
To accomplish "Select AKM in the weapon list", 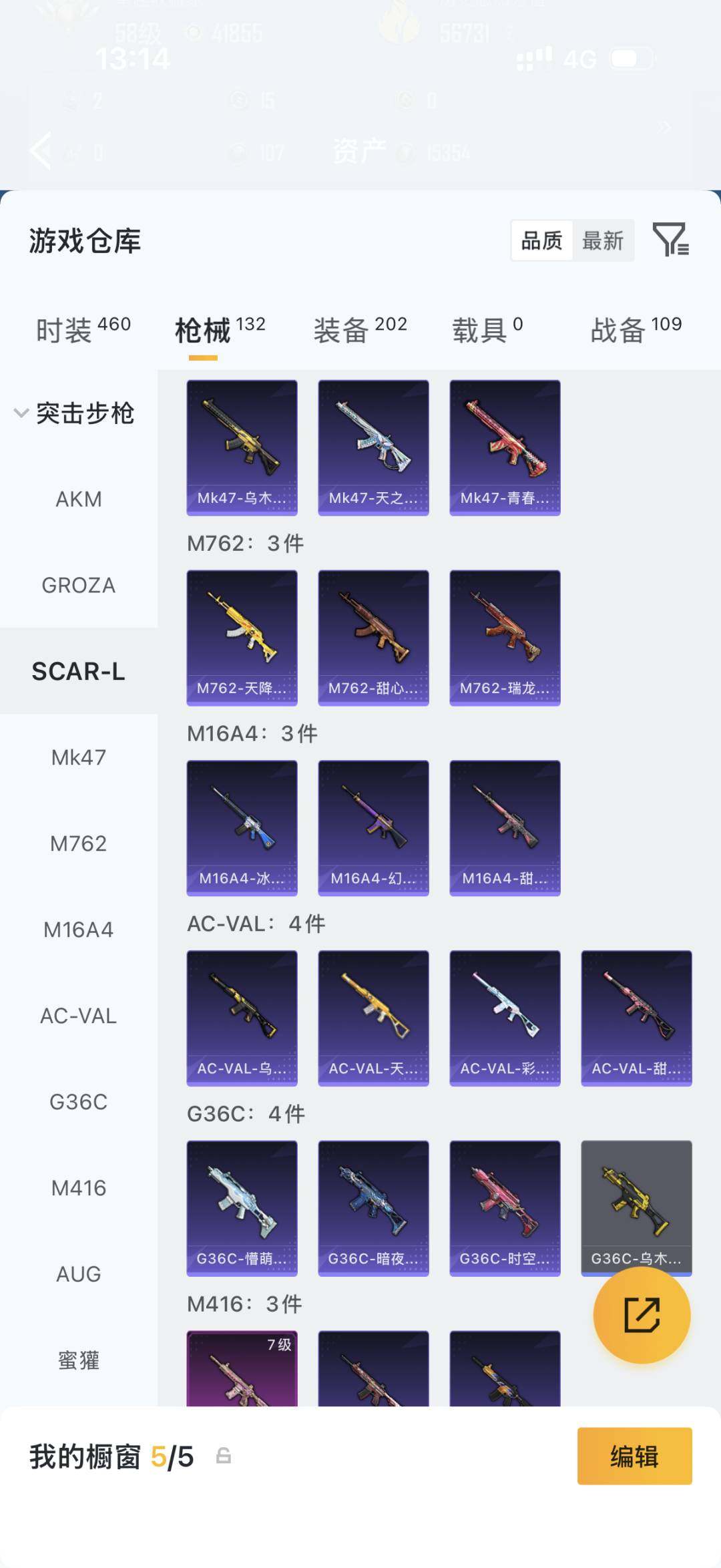I will pos(79,499).
